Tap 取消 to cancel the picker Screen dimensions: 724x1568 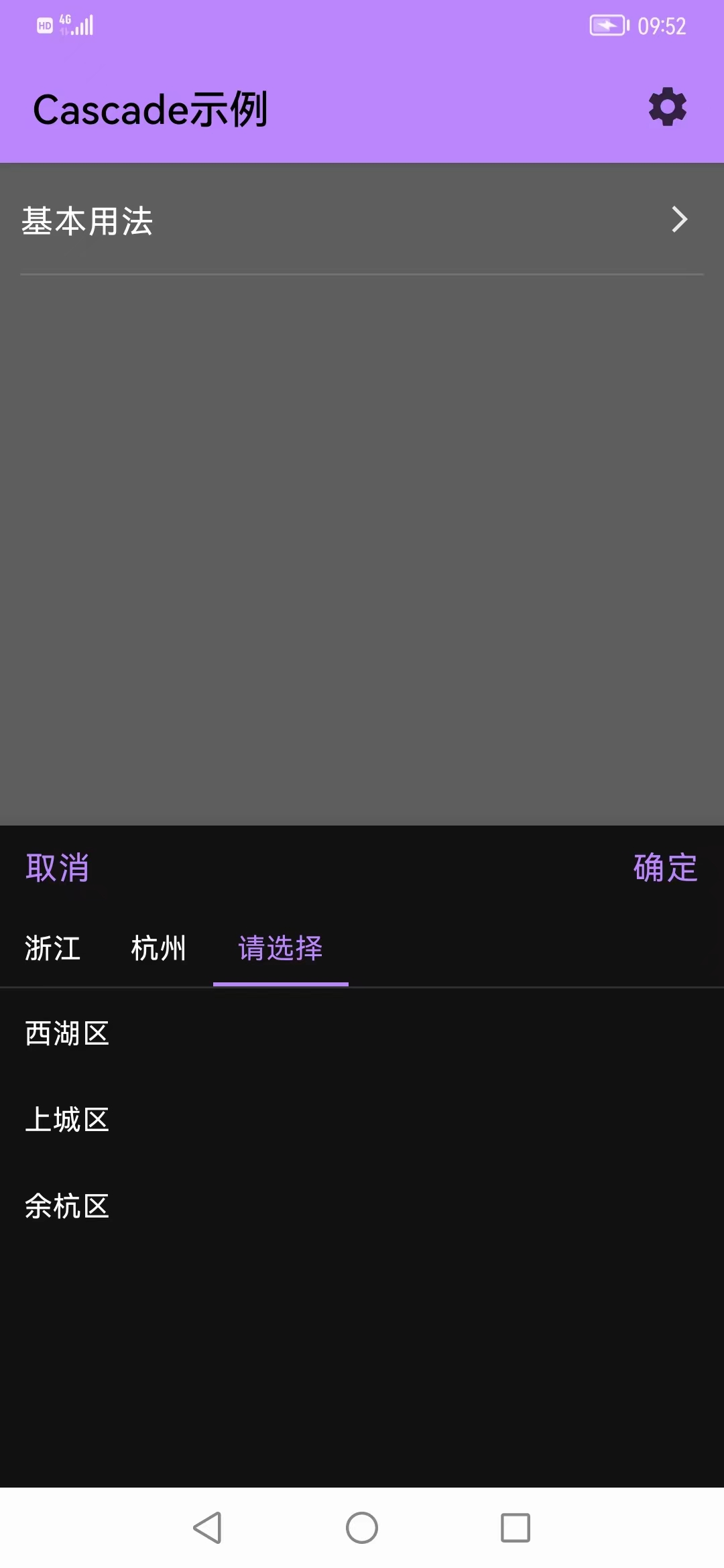click(58, 868)
